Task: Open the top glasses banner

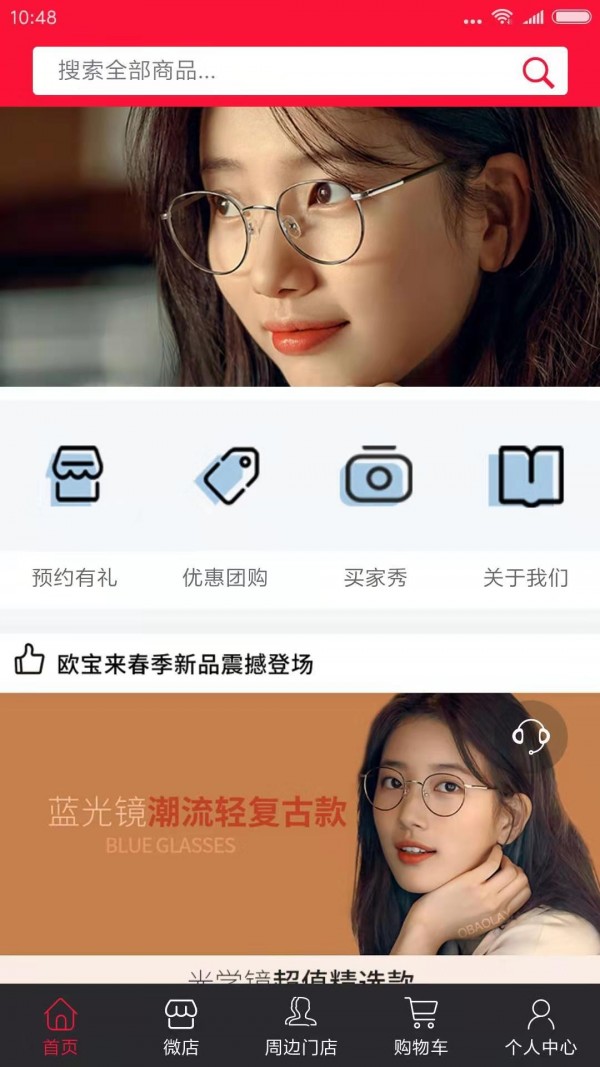Action: (300, 246)
